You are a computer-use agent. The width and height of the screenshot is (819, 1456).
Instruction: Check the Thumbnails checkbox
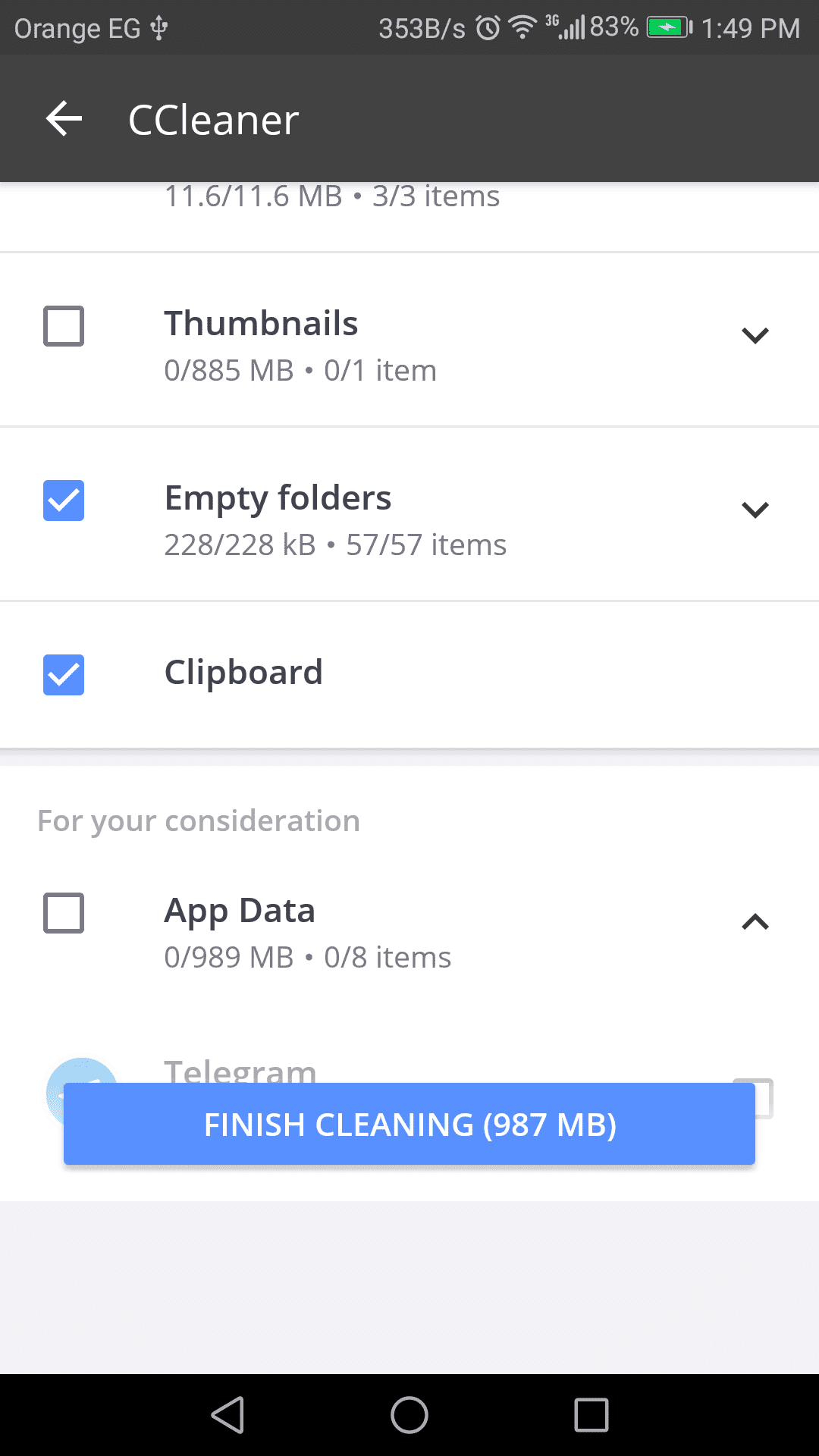64,326
